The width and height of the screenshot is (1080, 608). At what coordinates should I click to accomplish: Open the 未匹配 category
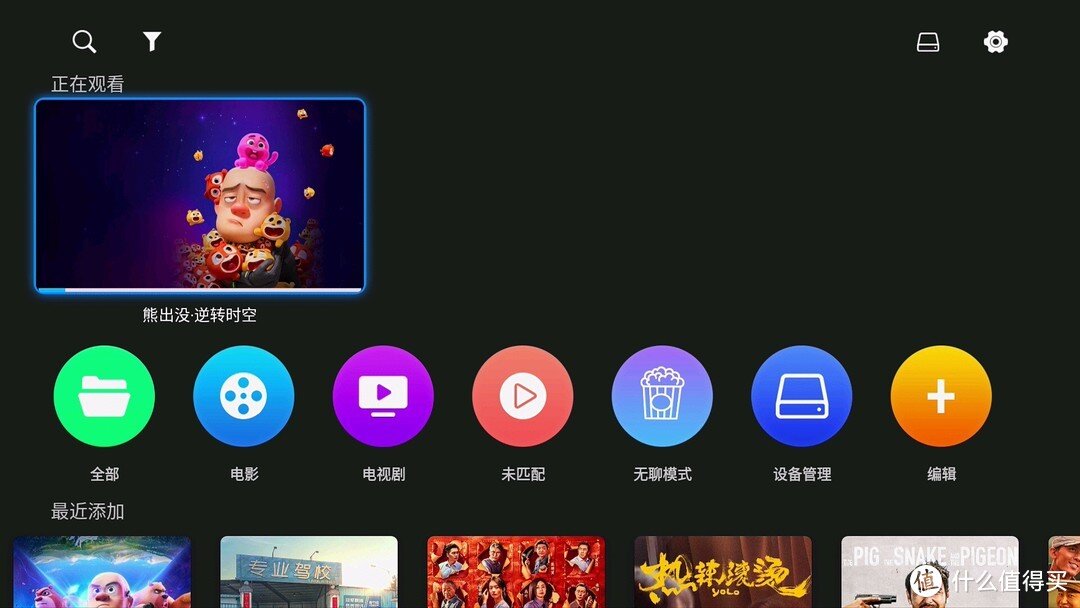[522, 396]
